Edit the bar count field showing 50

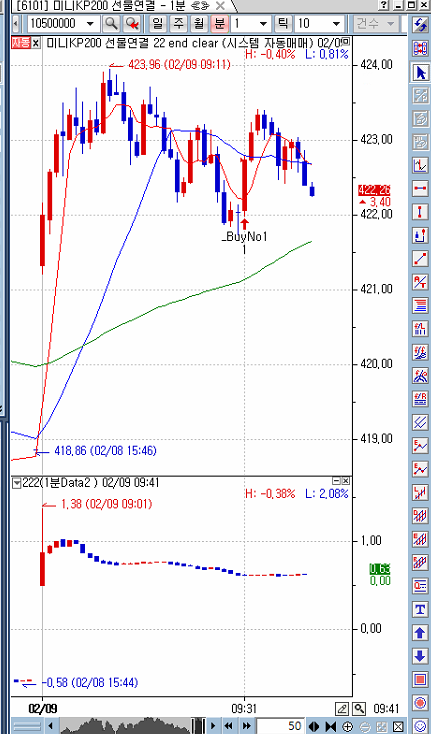(x=280, y=726)
